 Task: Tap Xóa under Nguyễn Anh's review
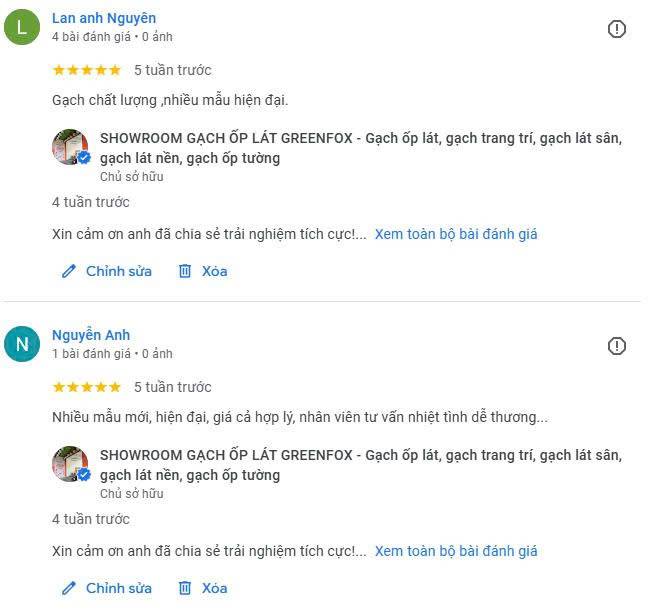click(203, 588)
